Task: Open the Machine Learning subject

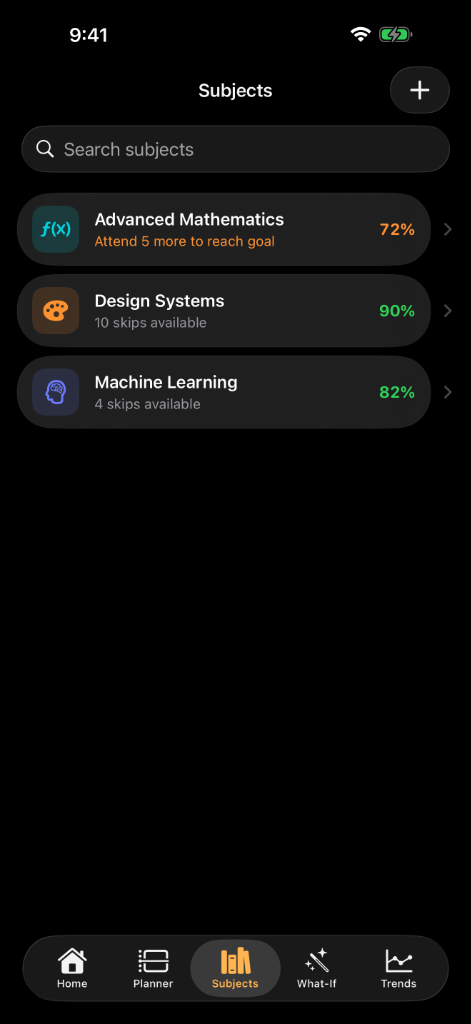Action: click(223, 392)
